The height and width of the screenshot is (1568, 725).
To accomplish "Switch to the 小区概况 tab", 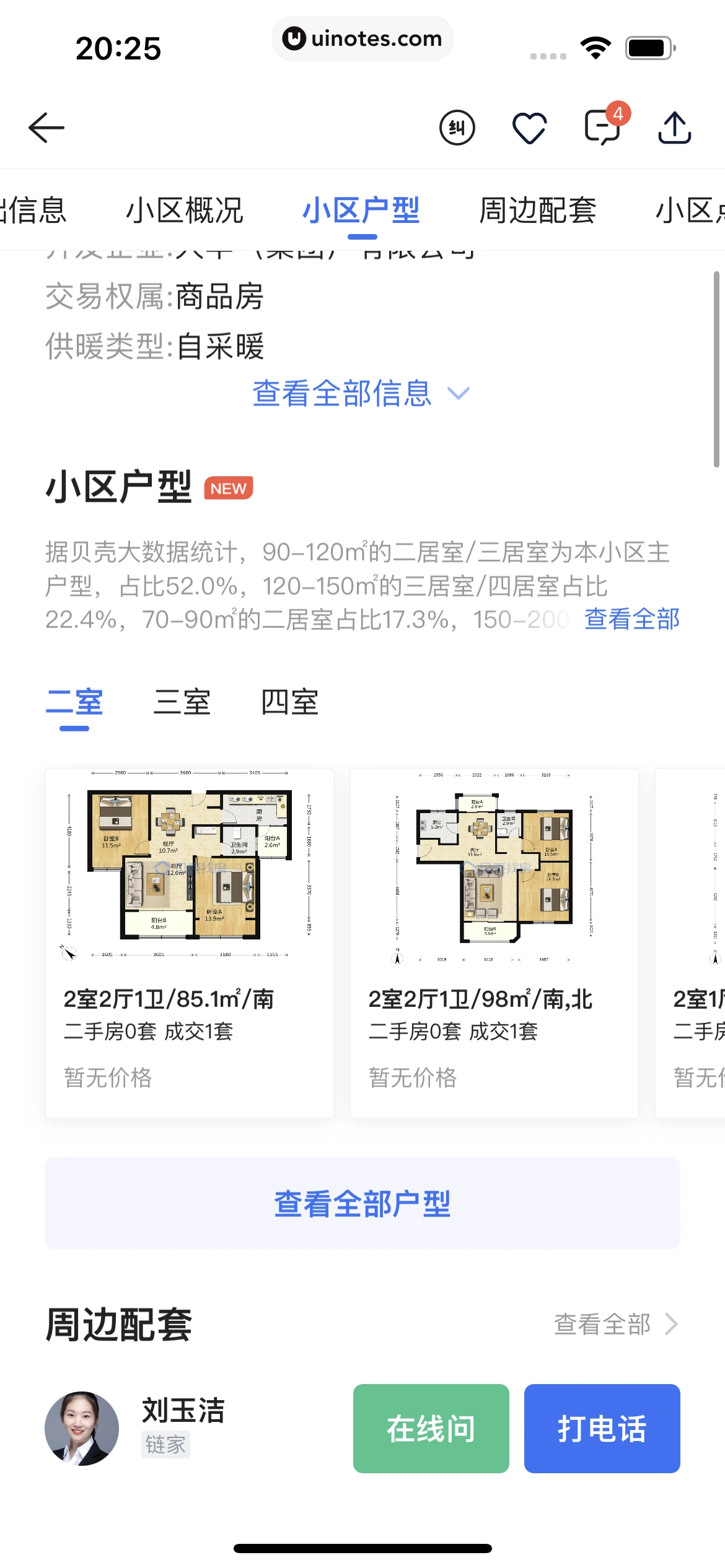I will click(185, 211).
